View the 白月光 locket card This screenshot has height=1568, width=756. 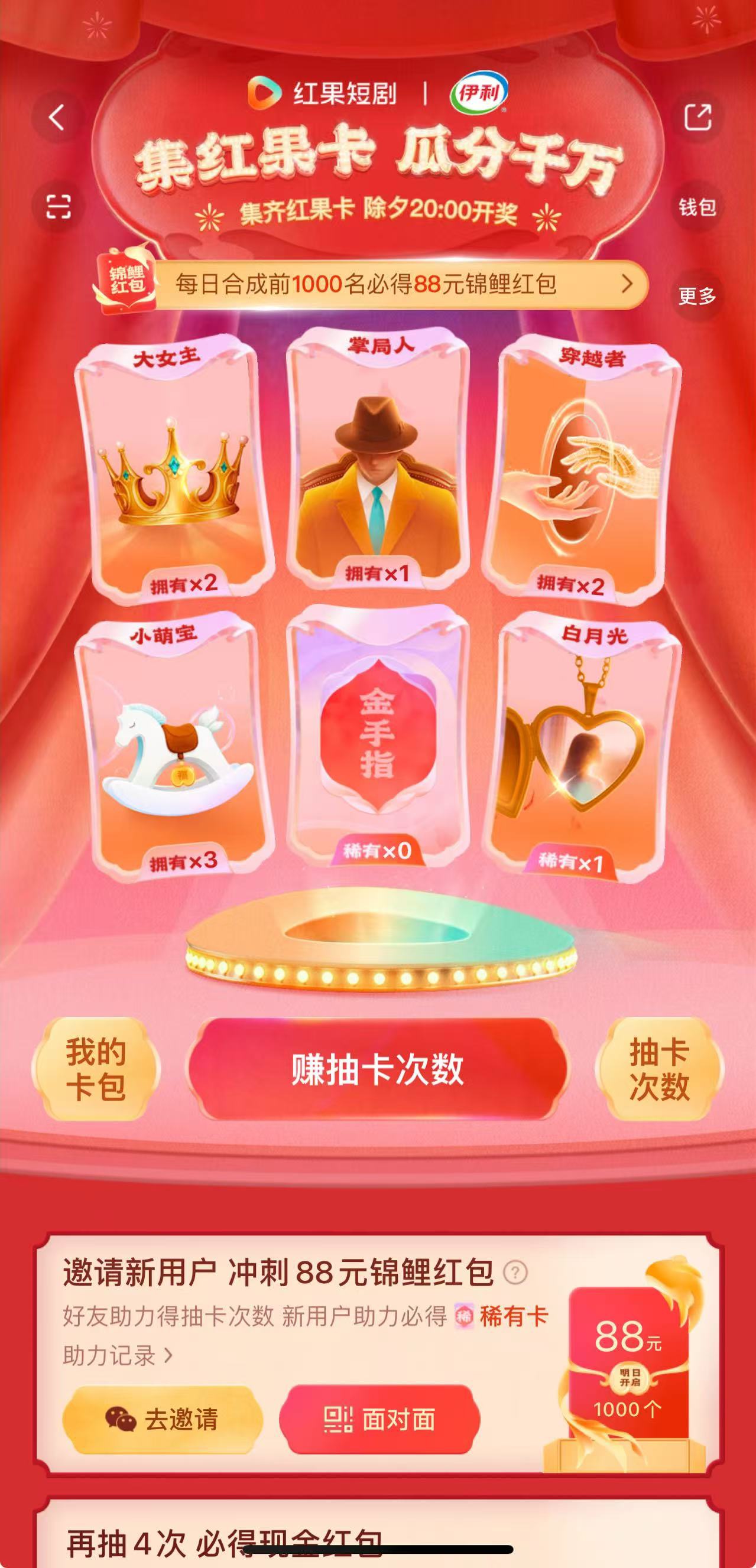tap(582, 746)
